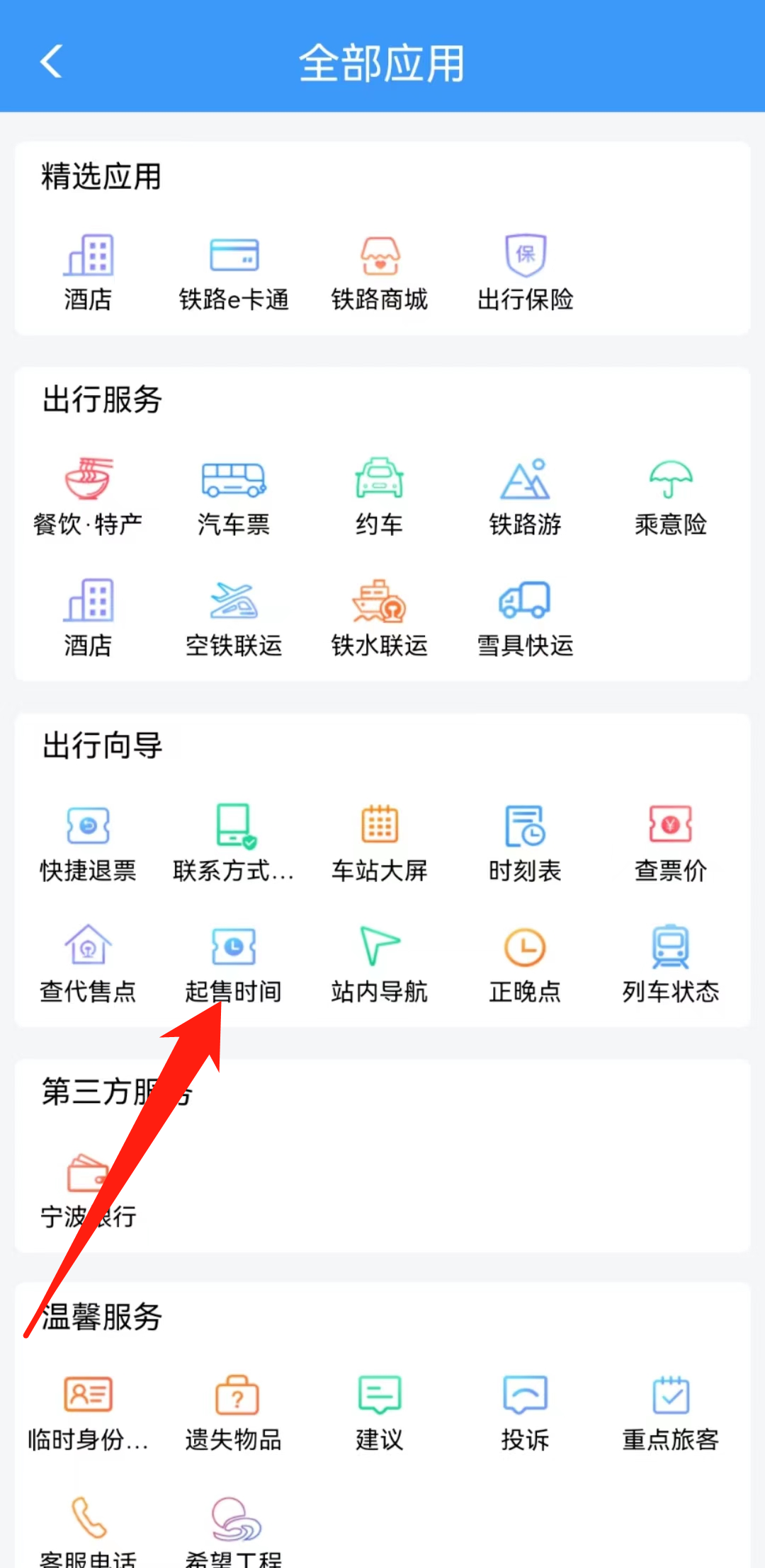Open 空铁联运 air-rail service

click(x=234, y=617)
